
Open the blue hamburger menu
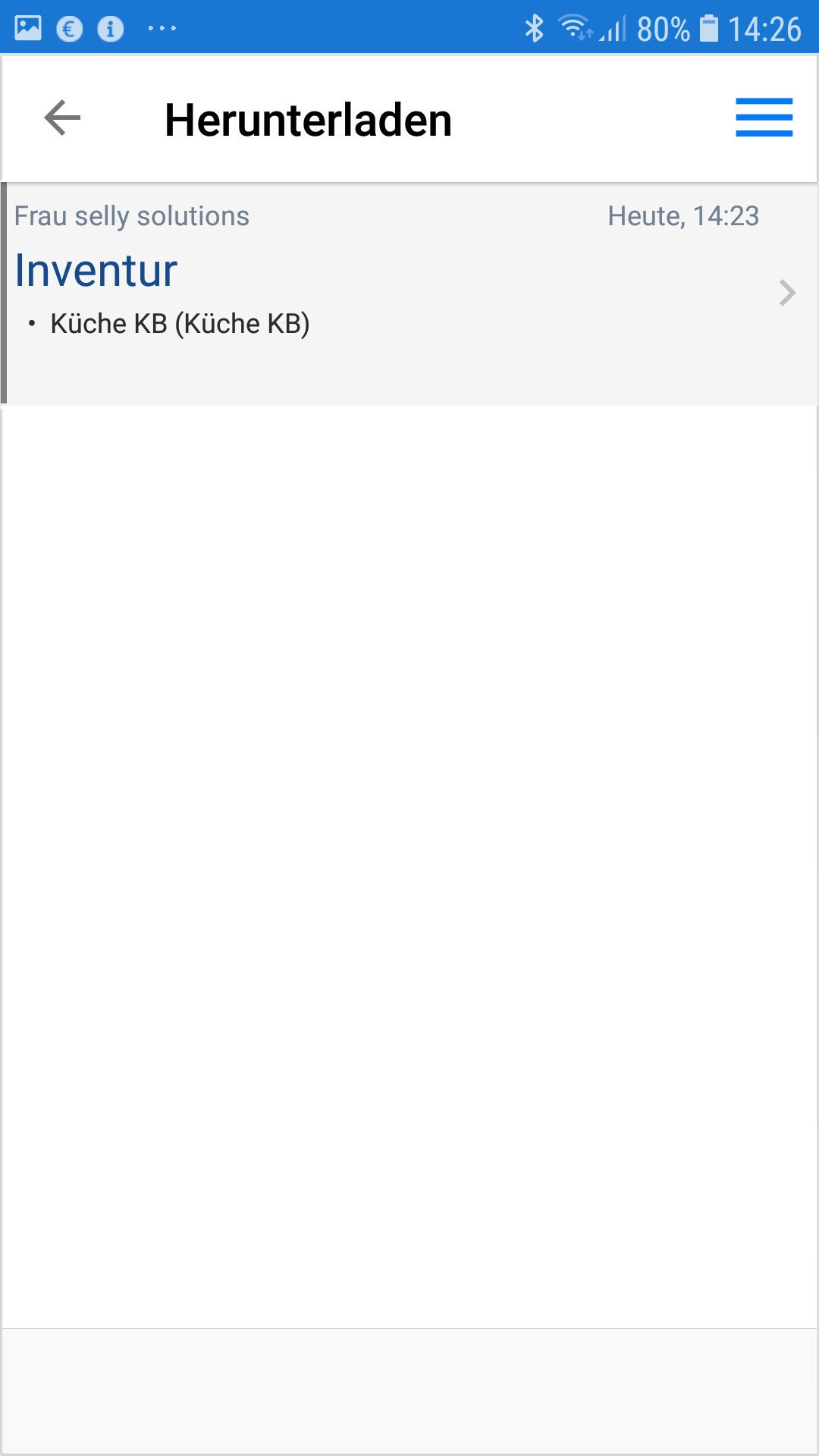pos(764,118)
